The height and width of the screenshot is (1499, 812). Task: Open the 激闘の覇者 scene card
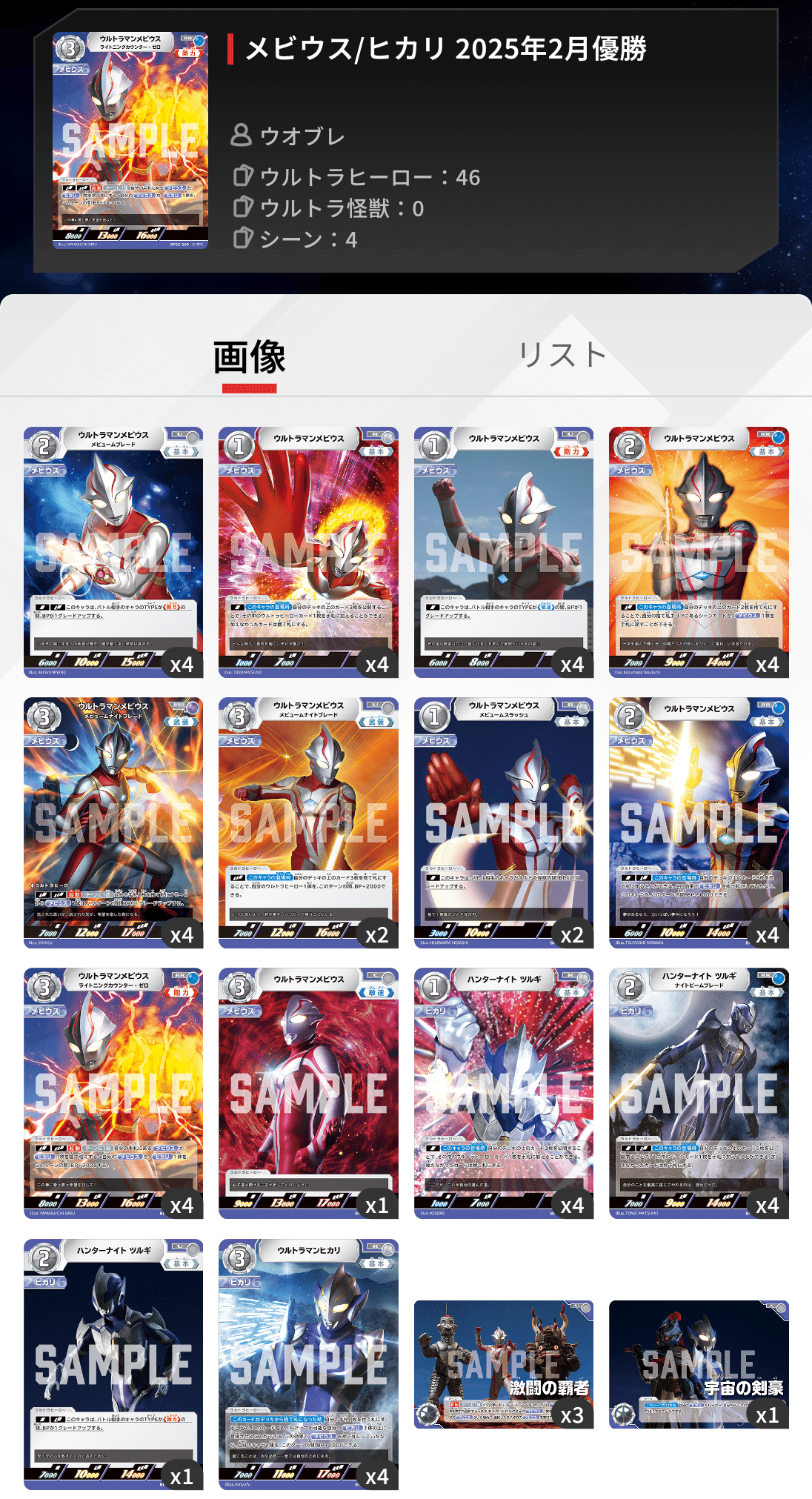coord(504,1364)
